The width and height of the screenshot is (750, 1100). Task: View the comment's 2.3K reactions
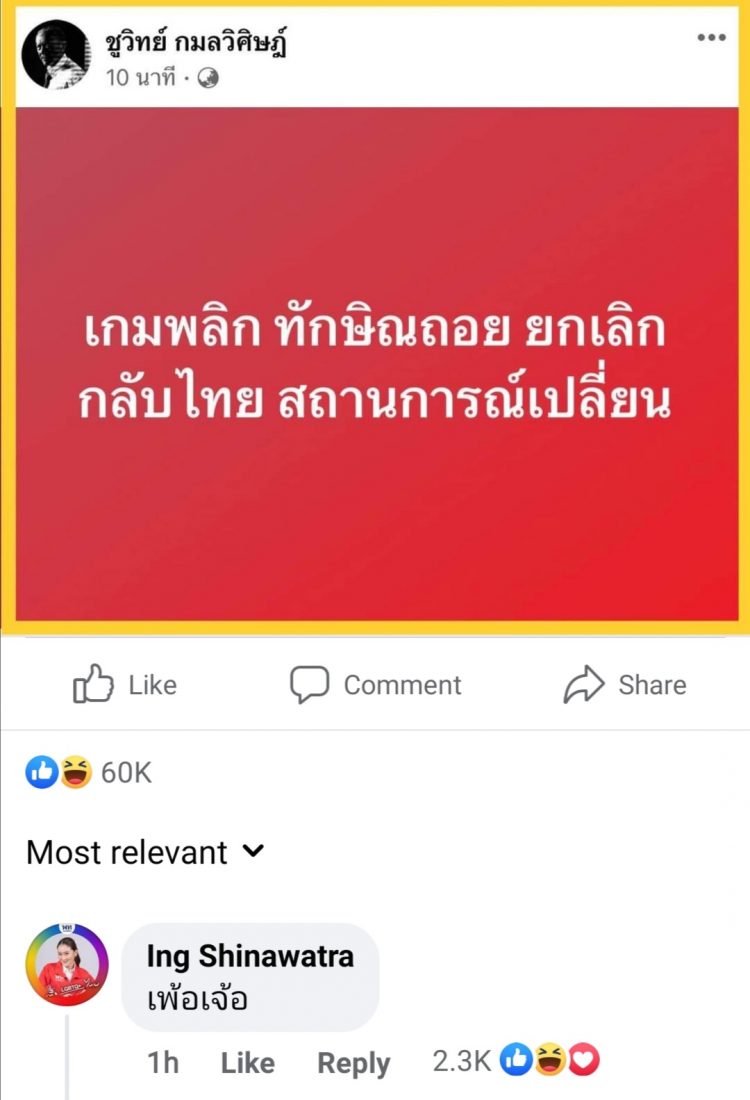pos(515,1061)
